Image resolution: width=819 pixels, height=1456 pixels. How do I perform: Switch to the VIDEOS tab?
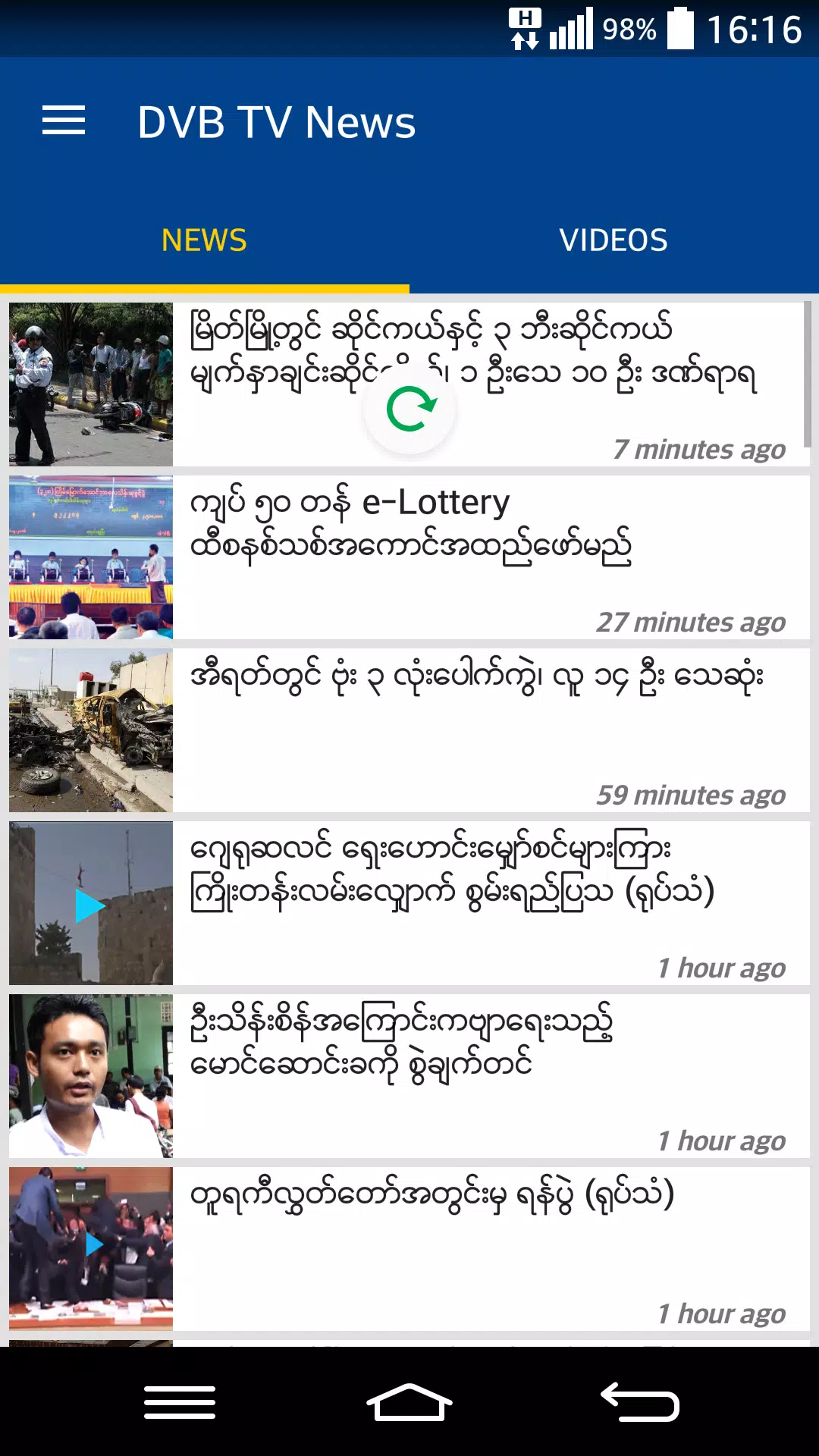click(614, 240)
